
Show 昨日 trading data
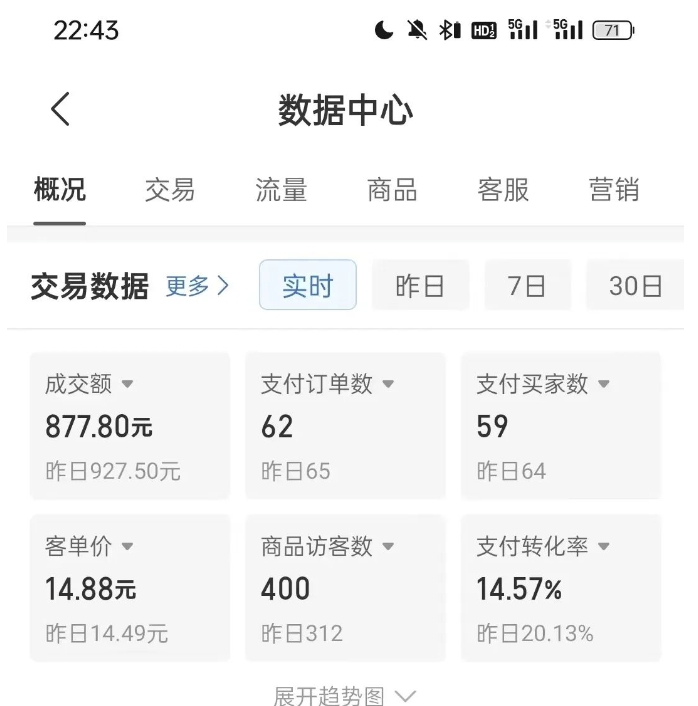pos(419,286)
